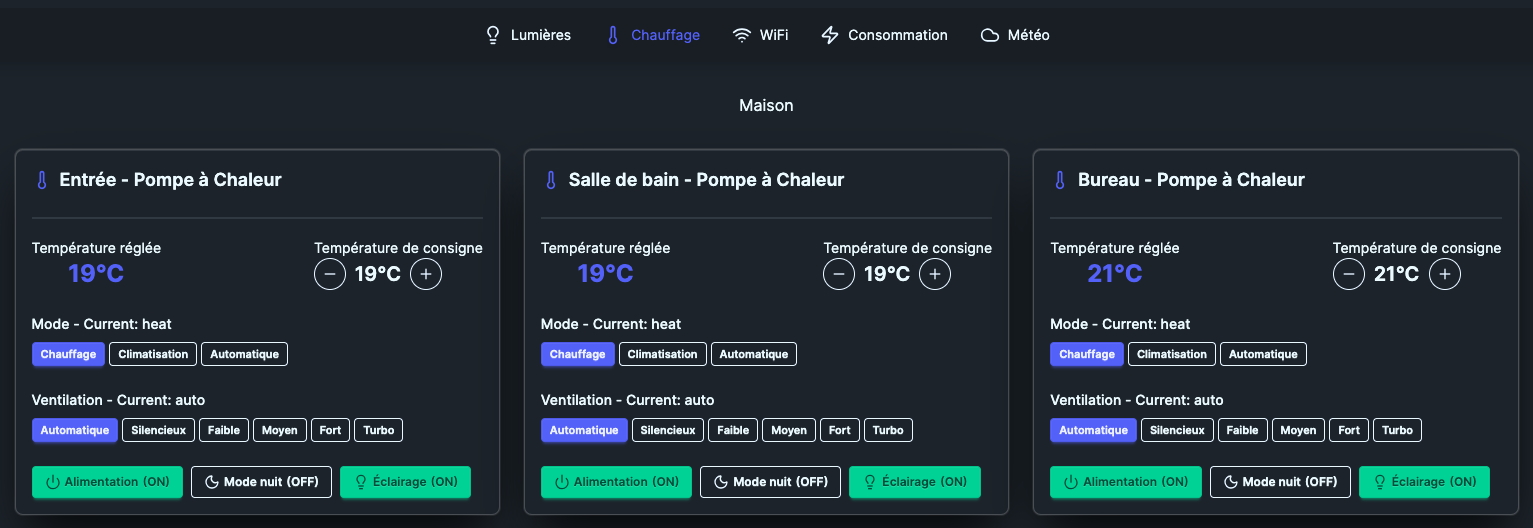
Task: Enable Mode nuit for Bureau
Action: [1279, 482]
